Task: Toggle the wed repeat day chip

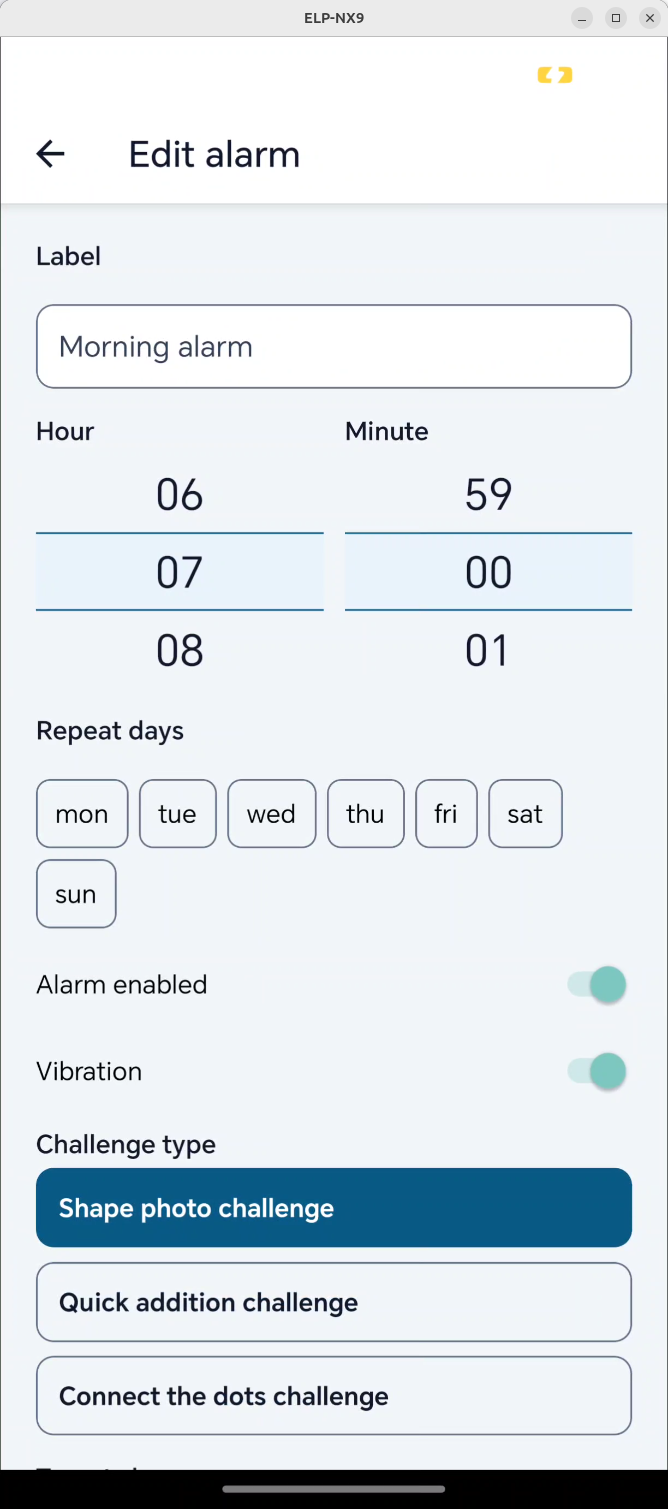Action: [272, 814]
